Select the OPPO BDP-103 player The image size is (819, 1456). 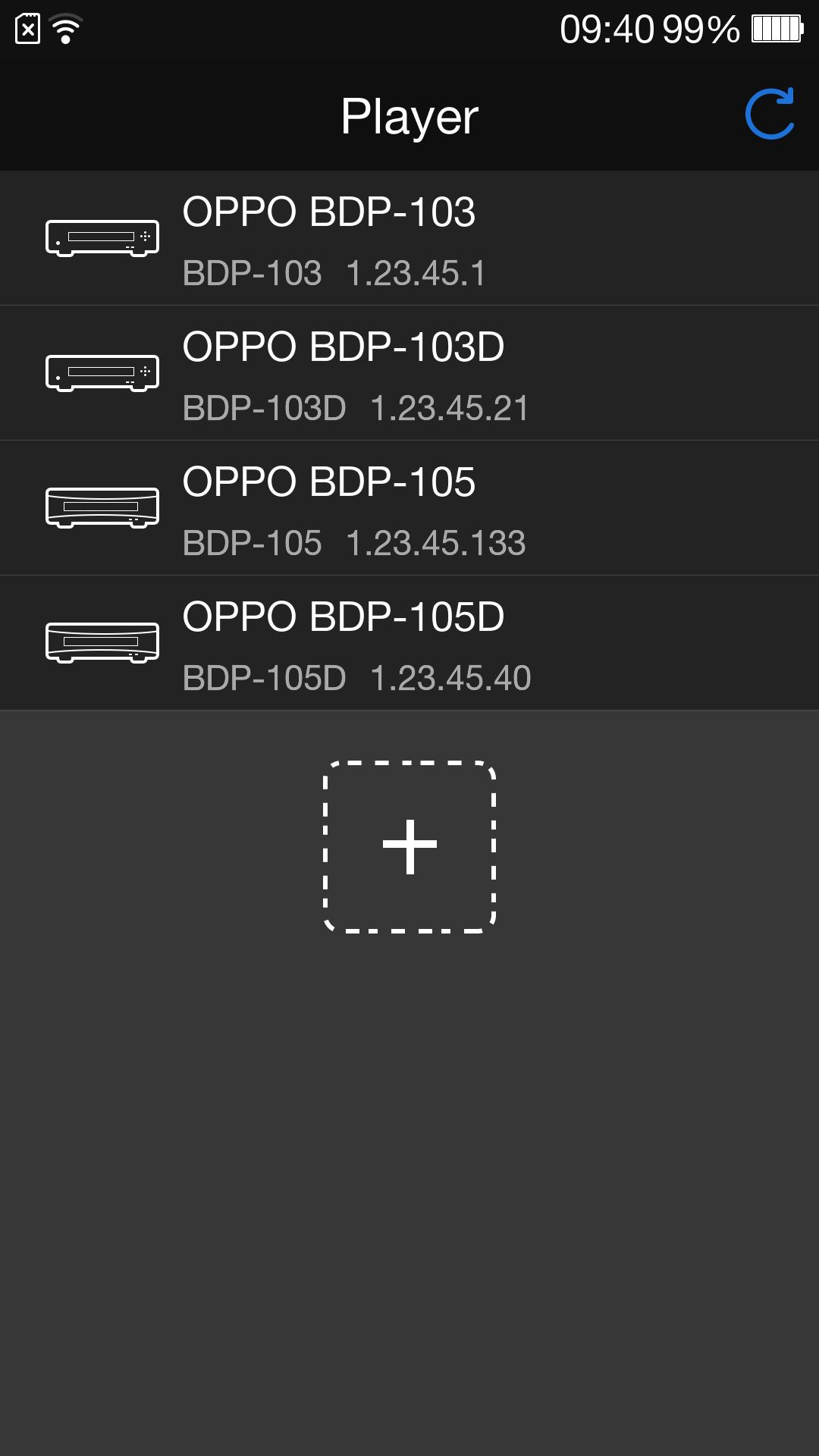pyautogui.click(x=409, y=239)
